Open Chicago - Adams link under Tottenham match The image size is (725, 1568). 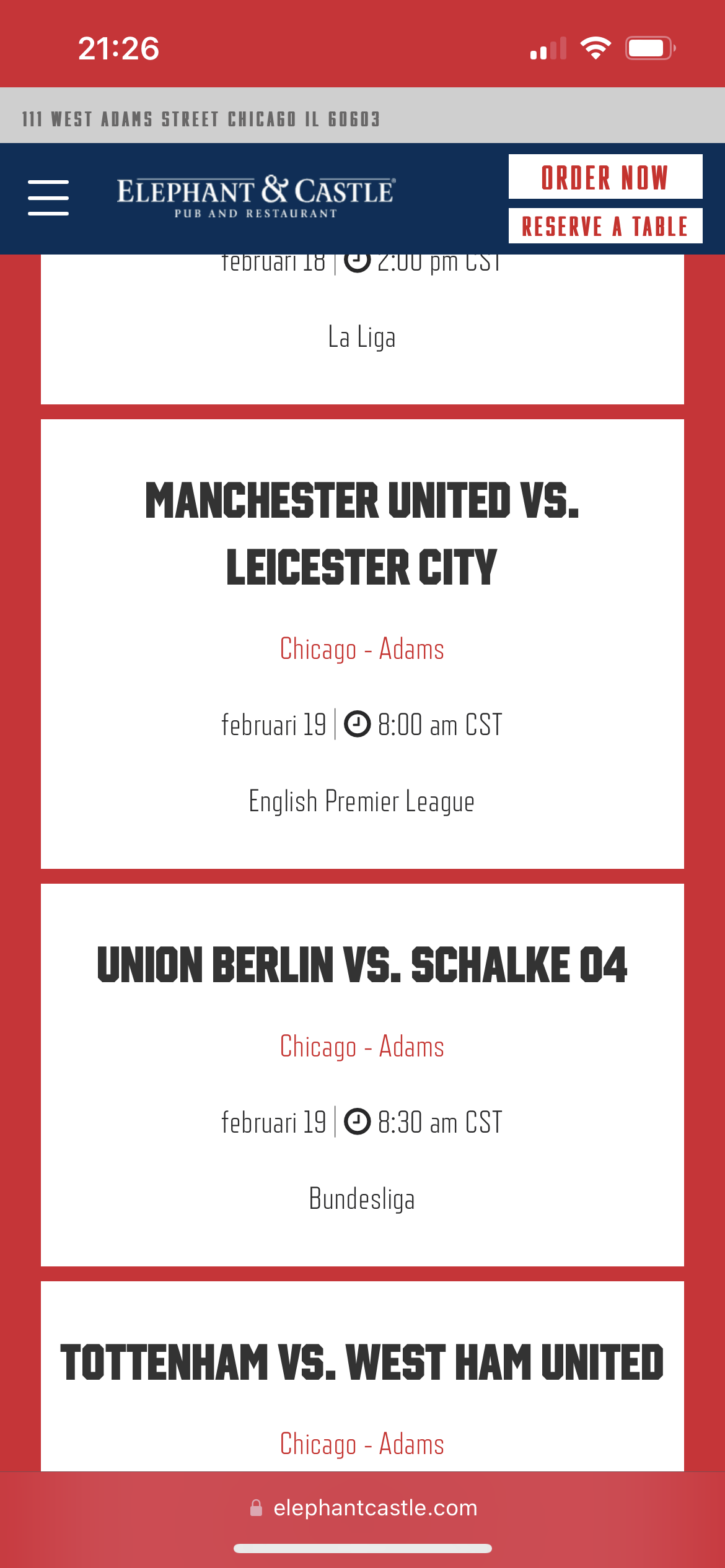pyautogui.click(x=362, y=1444)
